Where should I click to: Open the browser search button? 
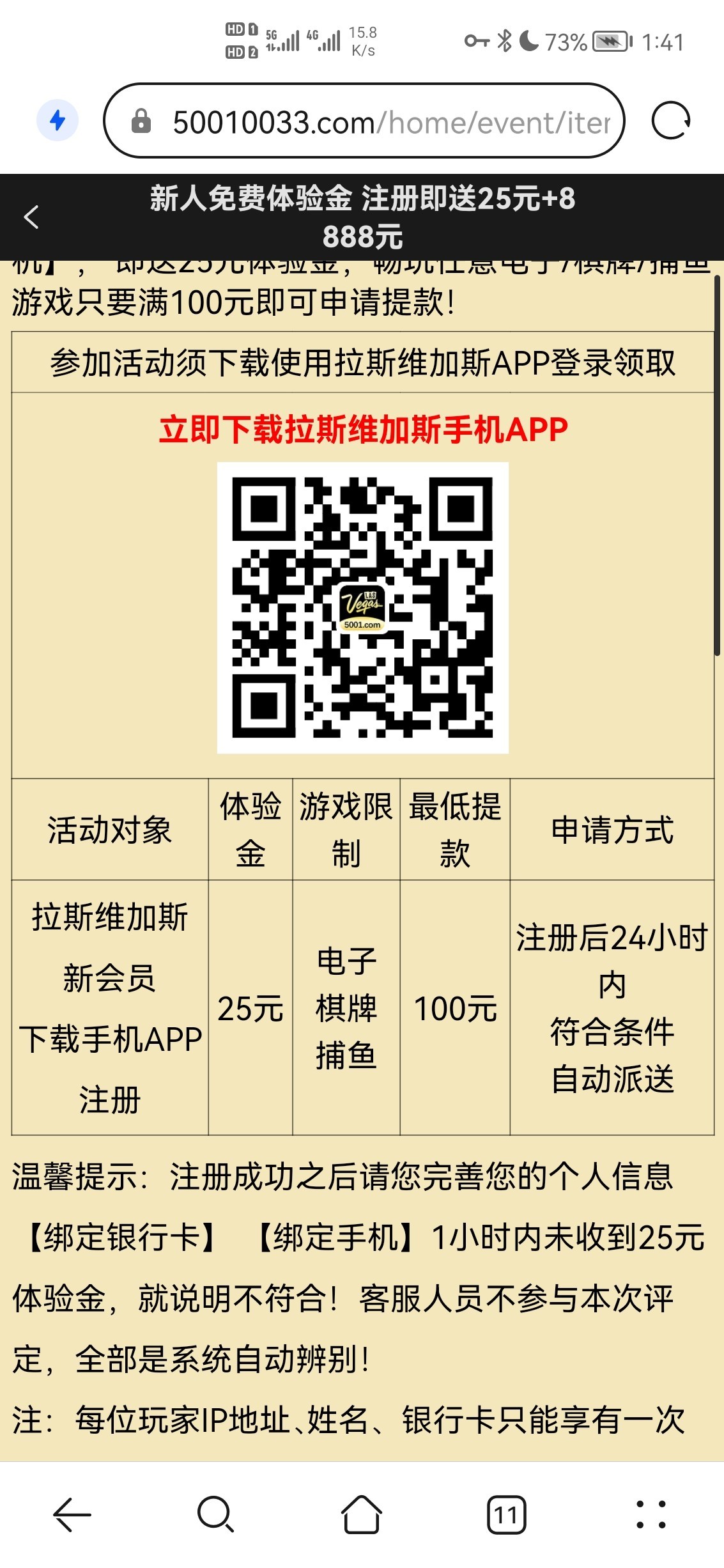click(x=216, y=1514)
